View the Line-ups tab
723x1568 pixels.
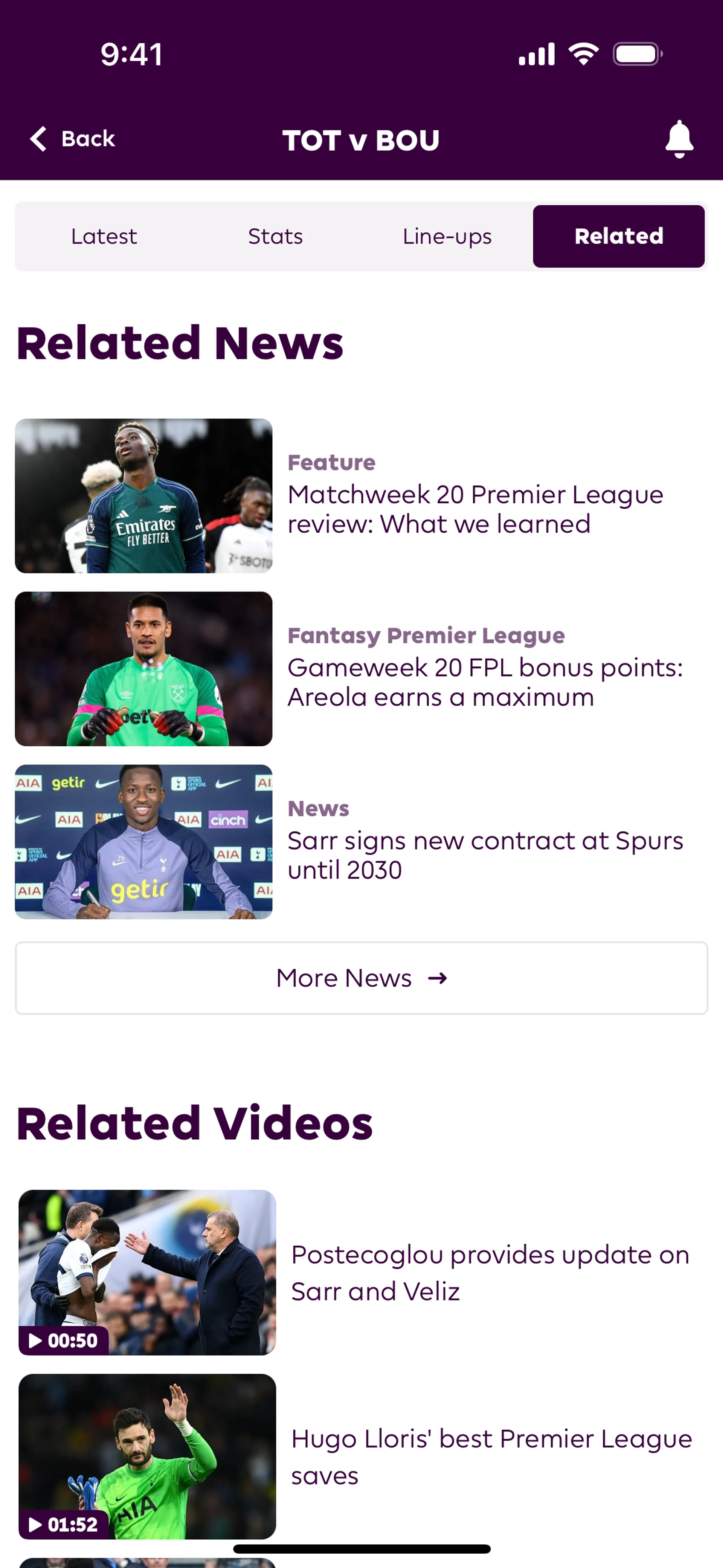point(447,236)
